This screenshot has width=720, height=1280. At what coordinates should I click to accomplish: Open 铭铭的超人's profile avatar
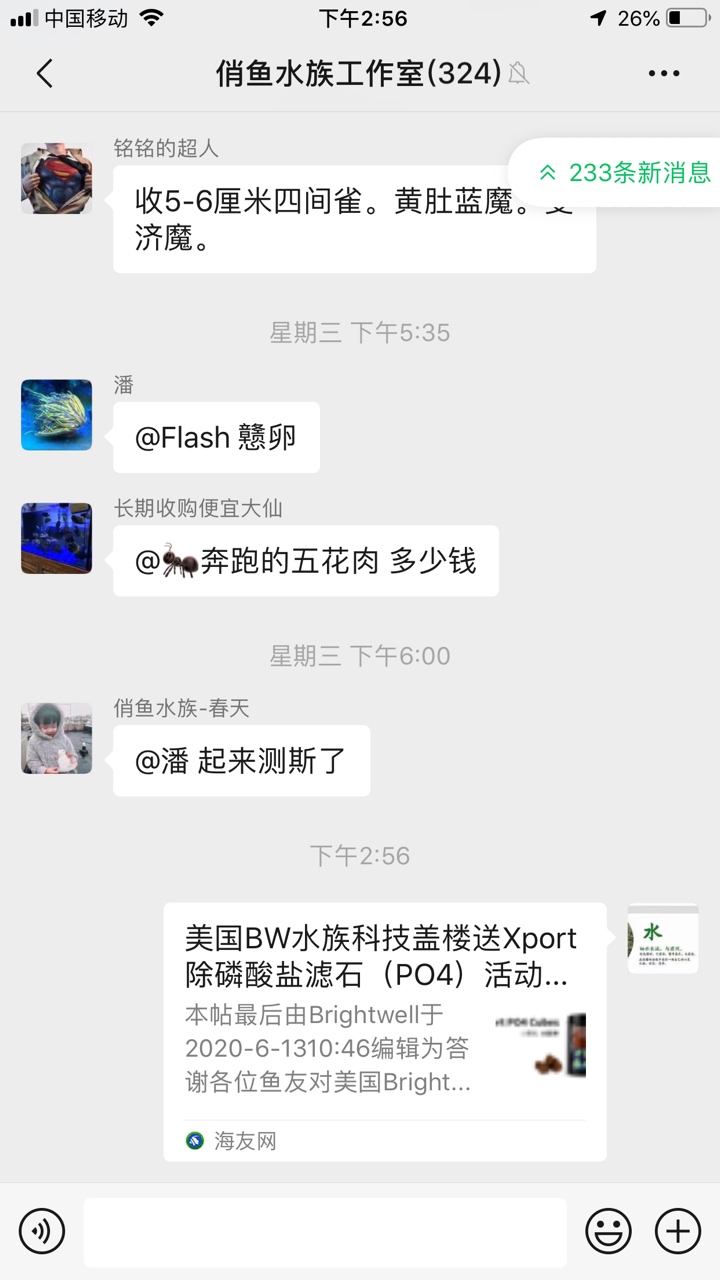pyautogui.click(x=57, y=178)
